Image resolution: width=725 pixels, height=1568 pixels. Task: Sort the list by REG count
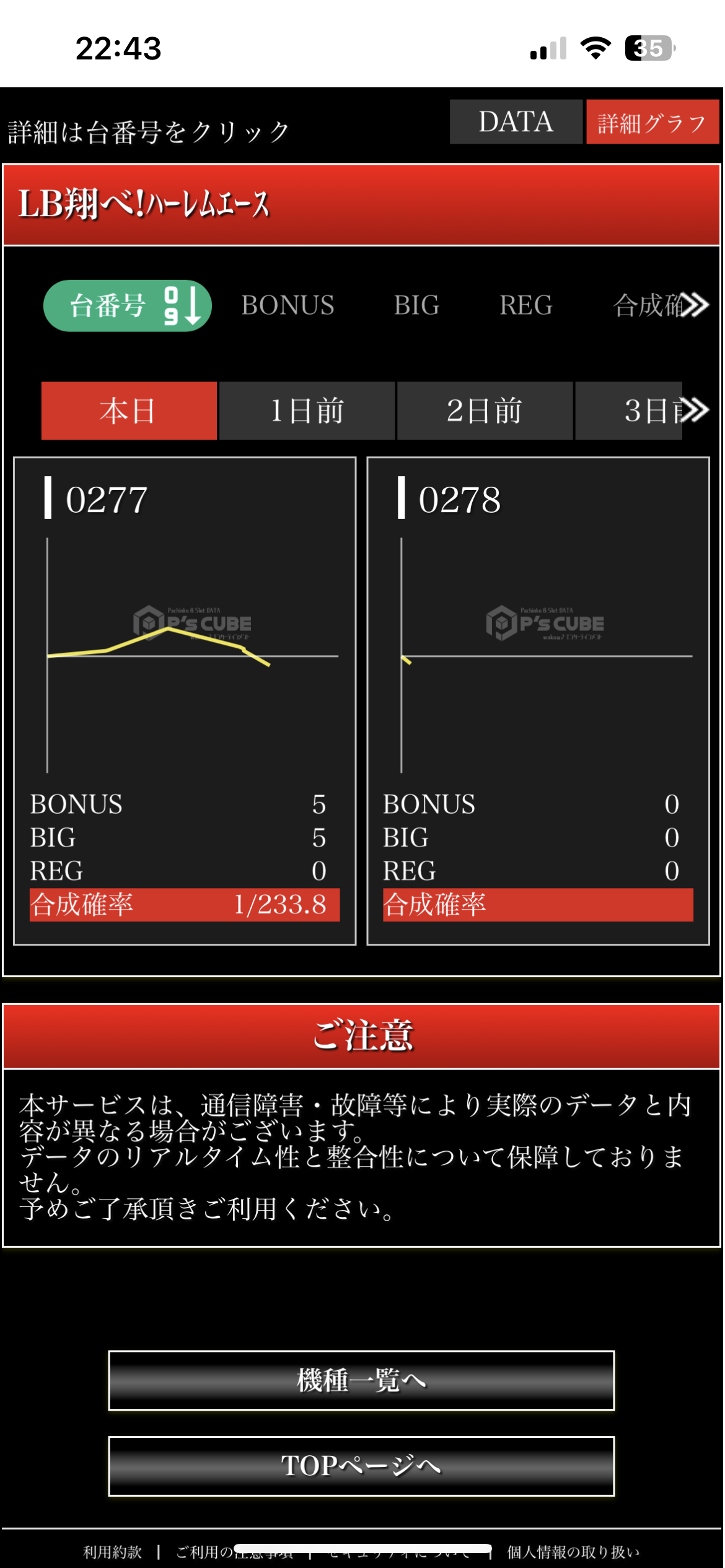pos(525,305)
